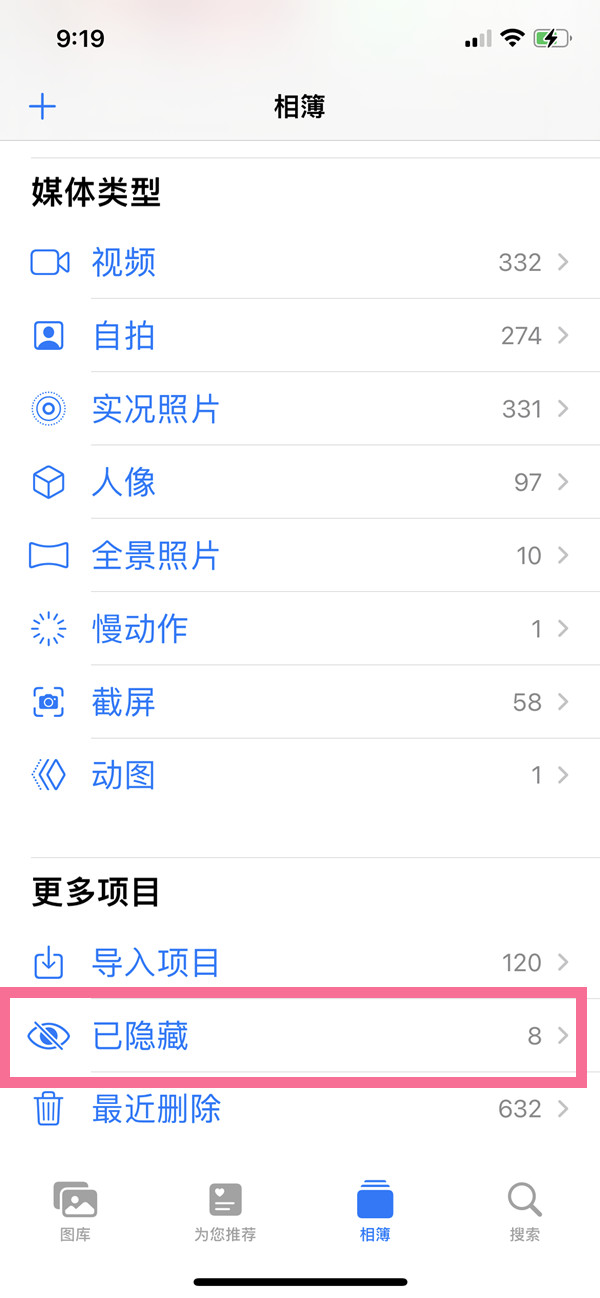Select the 相簿 tab
This screenshot has width=600, height=1298.
pyautogui.click(x=375, y=1209)
